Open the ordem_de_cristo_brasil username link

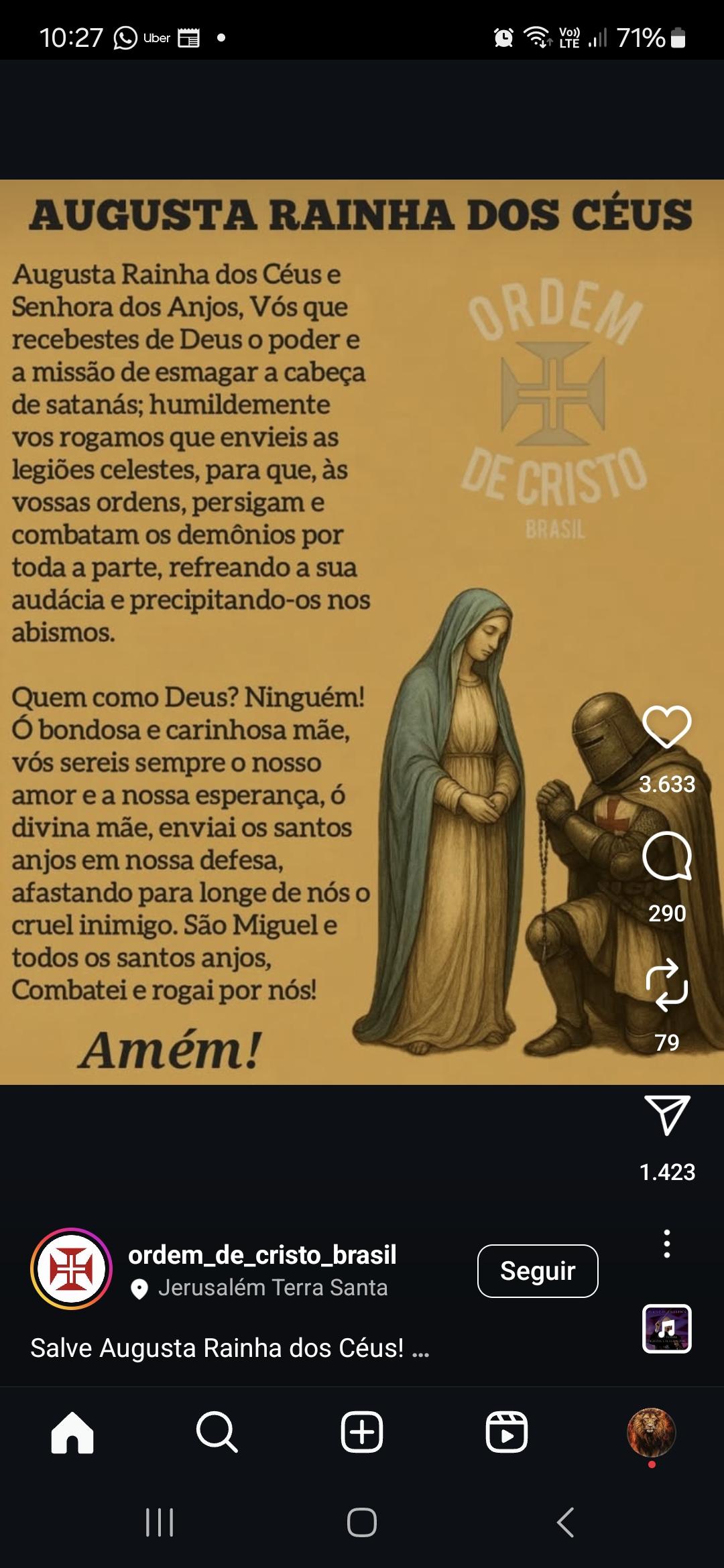pos(262,1255)
